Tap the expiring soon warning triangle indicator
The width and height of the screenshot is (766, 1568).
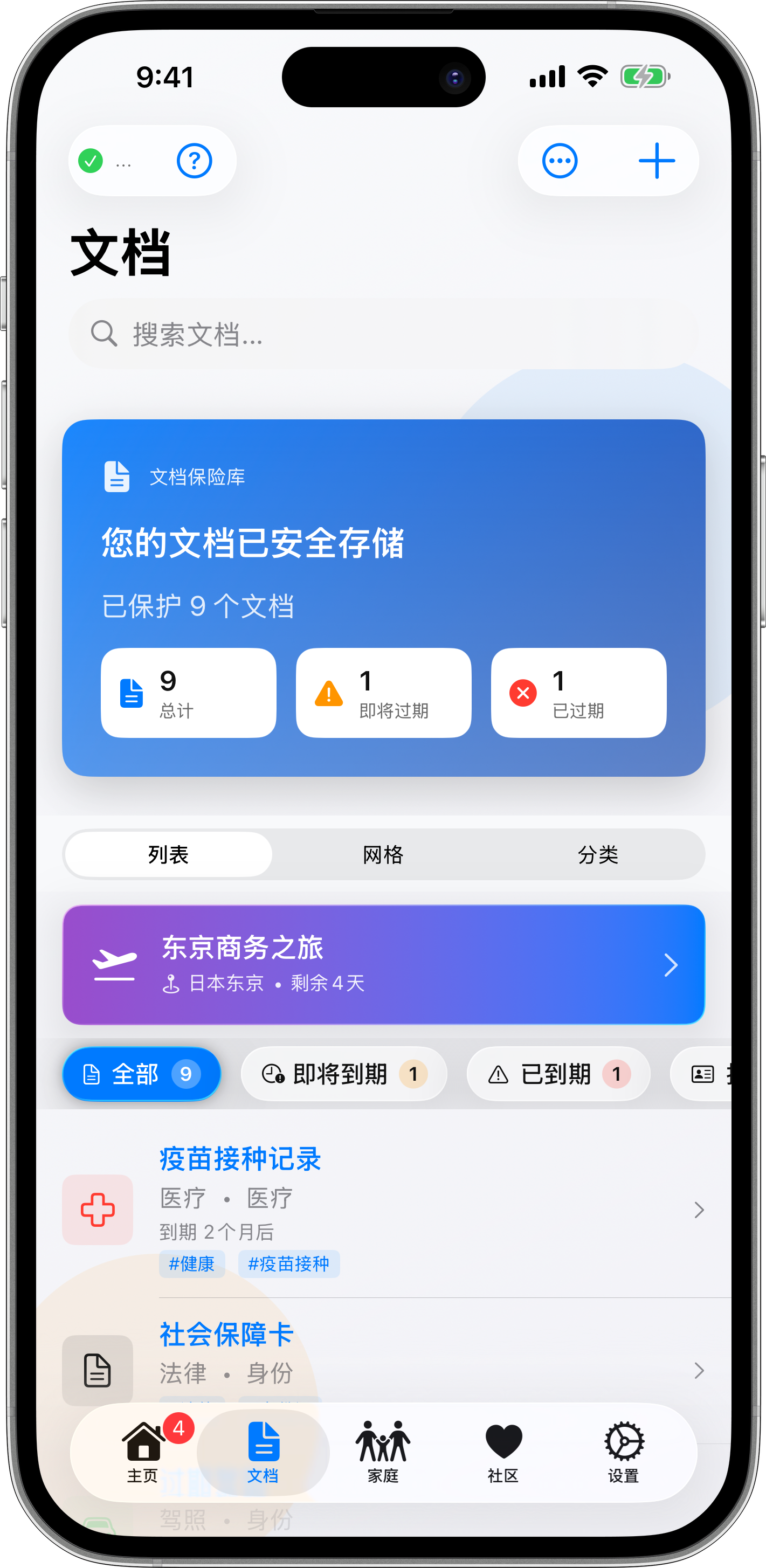329,694
